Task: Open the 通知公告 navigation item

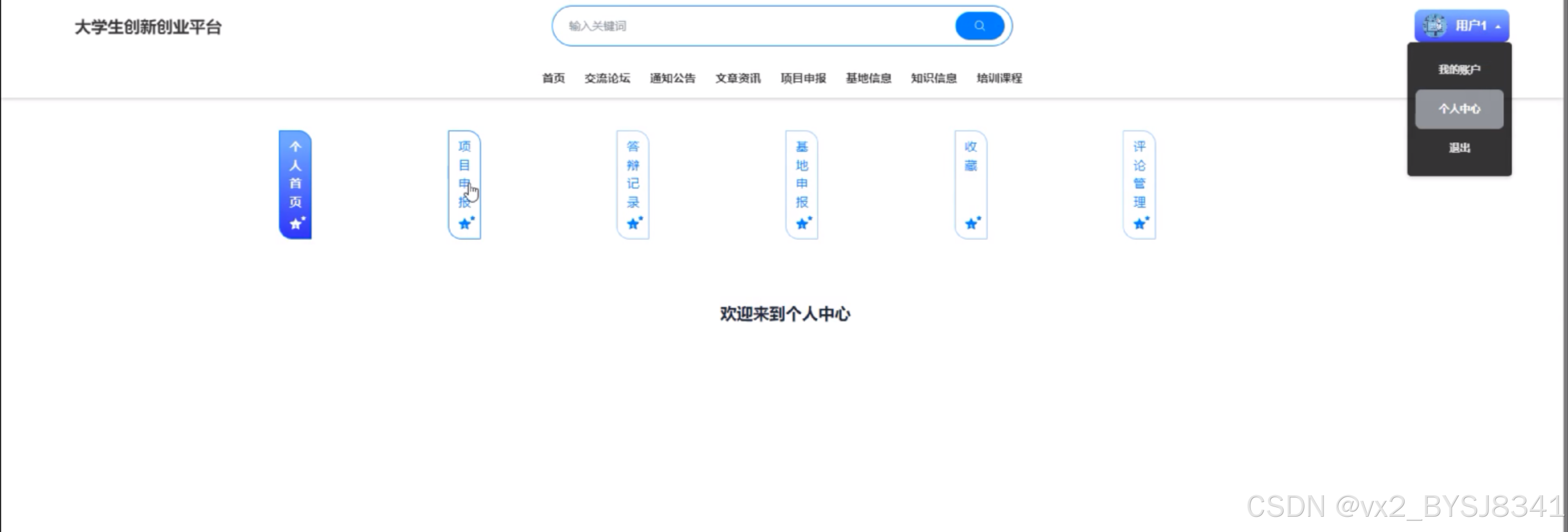Action: point(672,78)
